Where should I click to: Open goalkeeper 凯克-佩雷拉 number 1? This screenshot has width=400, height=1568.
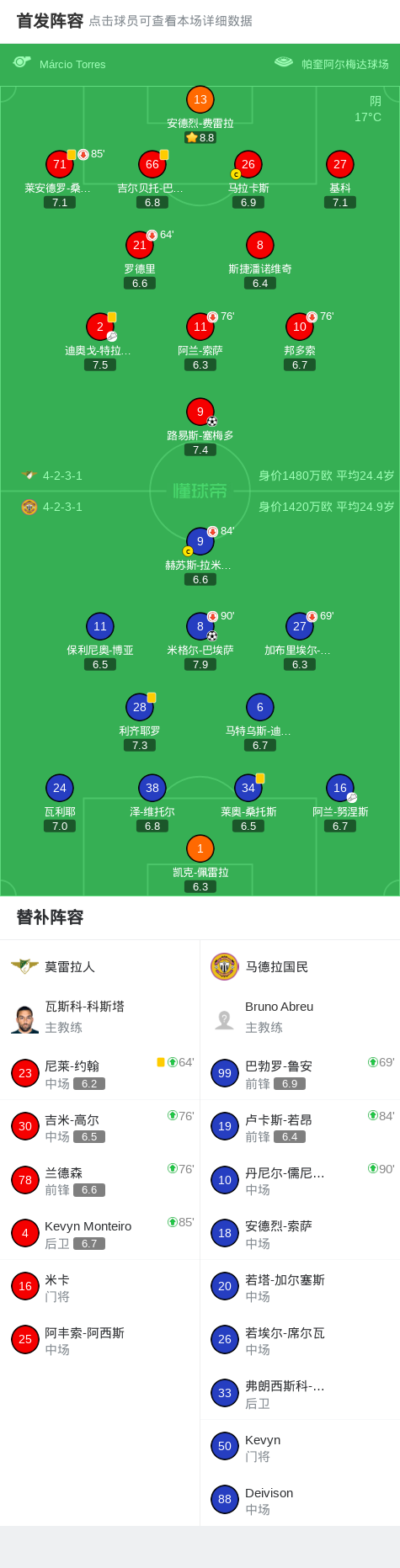[x=200, y=848]
